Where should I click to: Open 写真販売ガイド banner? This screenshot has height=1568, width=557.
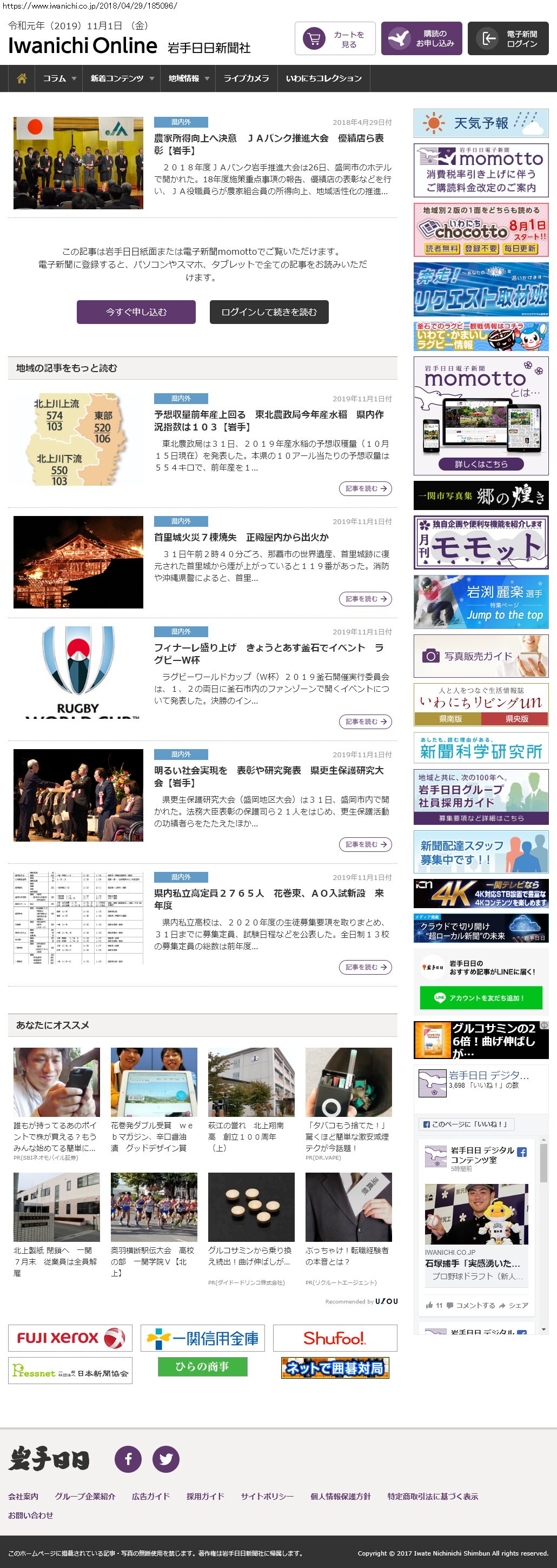(x=480, y=656)
